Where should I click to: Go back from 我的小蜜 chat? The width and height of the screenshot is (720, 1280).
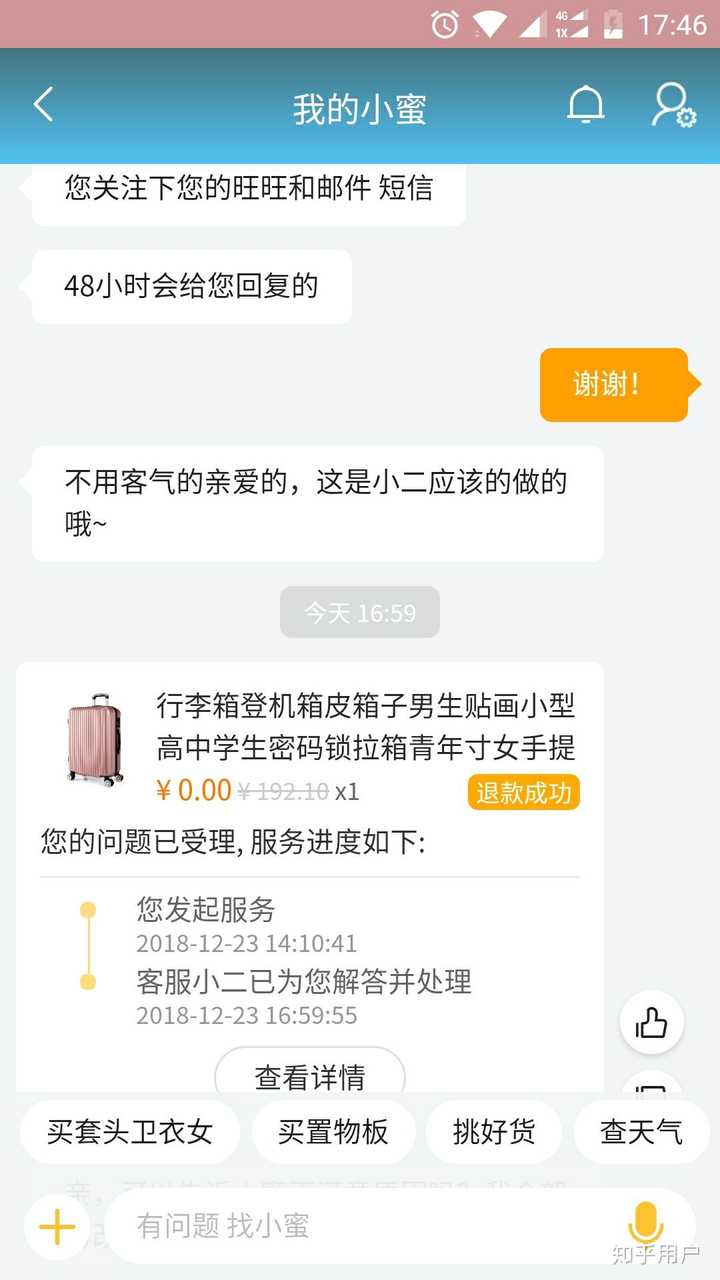point(43,105)
